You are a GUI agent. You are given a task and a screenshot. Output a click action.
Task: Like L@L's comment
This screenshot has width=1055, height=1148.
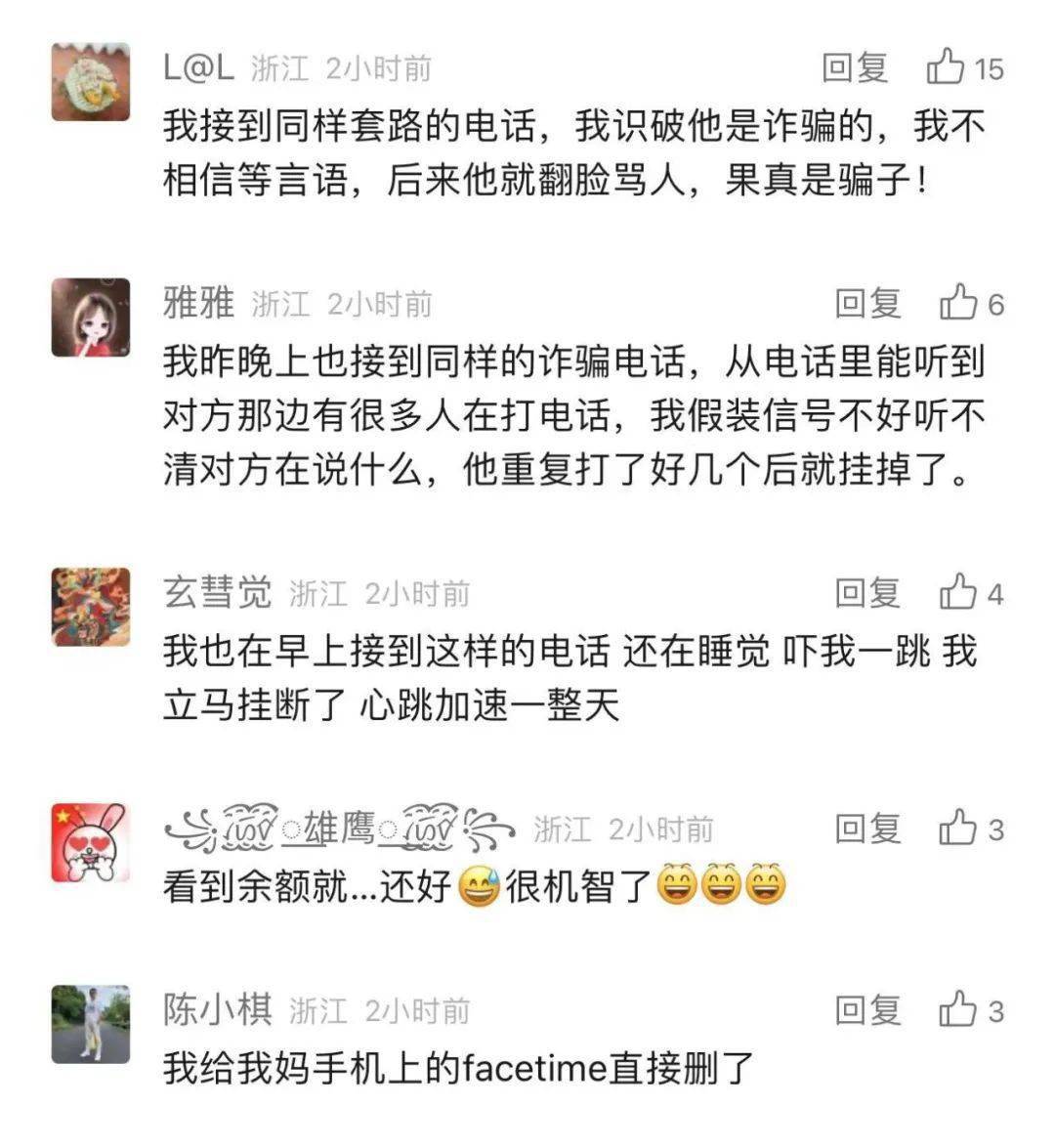[x=946, y=67]
